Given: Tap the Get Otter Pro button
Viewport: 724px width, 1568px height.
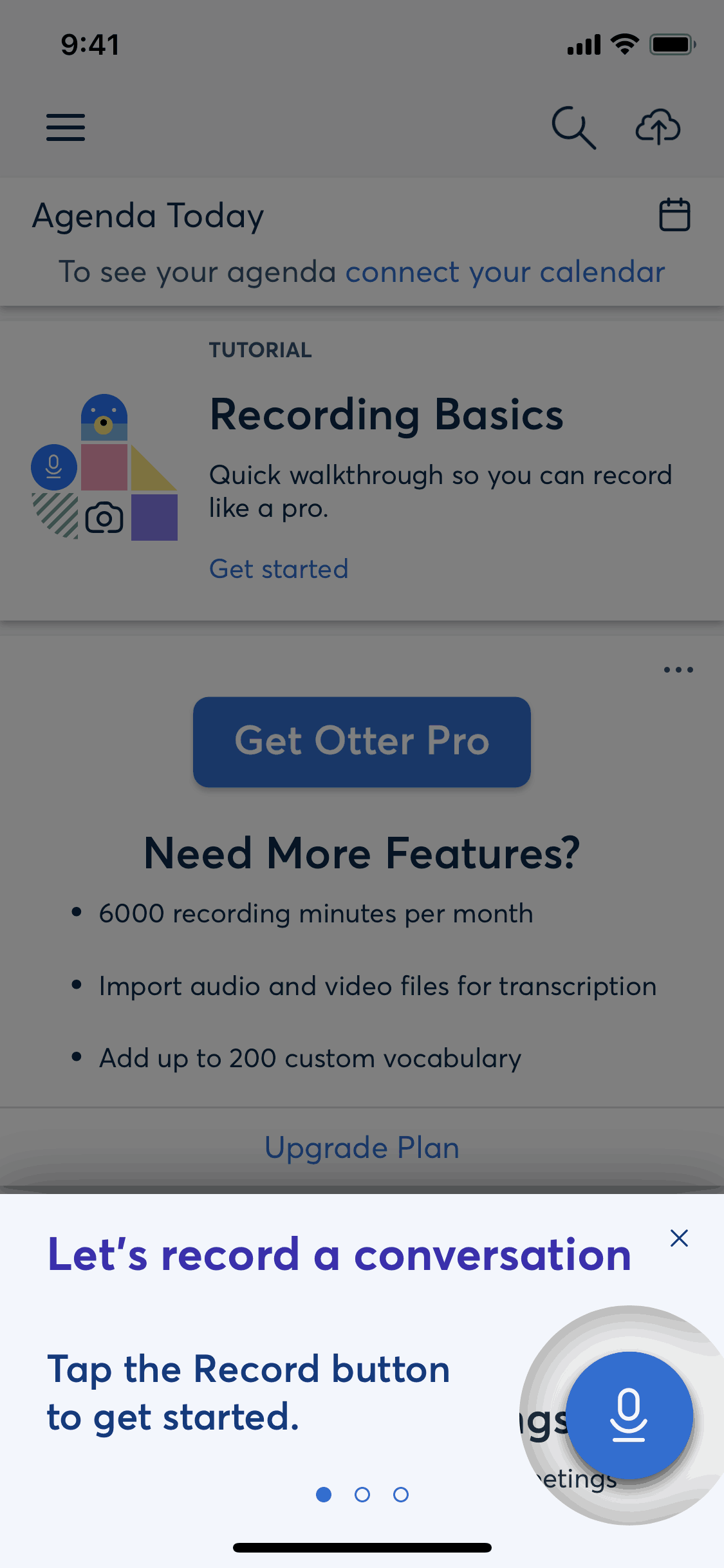Looking at the screenshot, I should click(362, 742).
